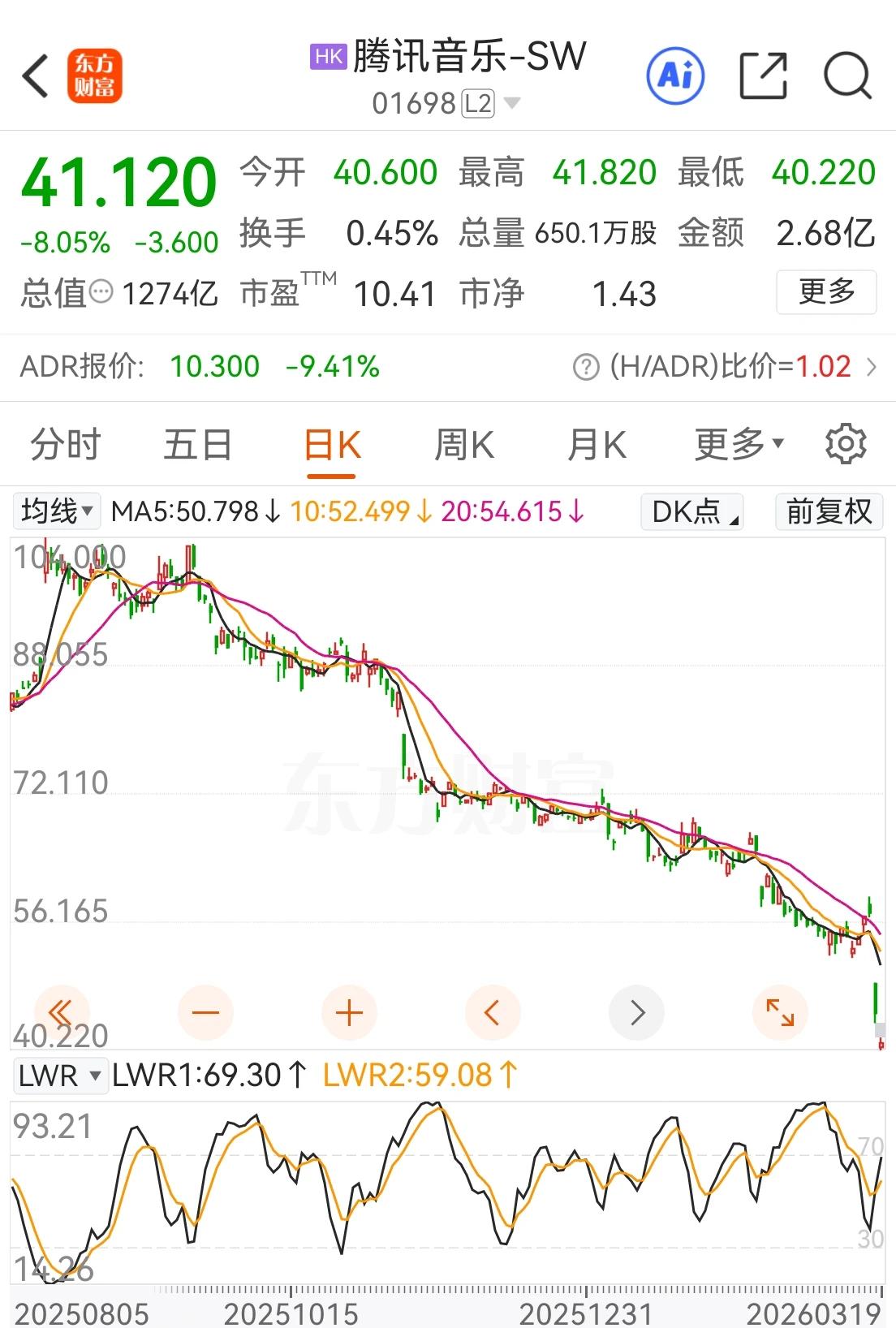Open the chart settings gear icon
The height and width of the screenshot is (1328, 896).
point(846,443)
